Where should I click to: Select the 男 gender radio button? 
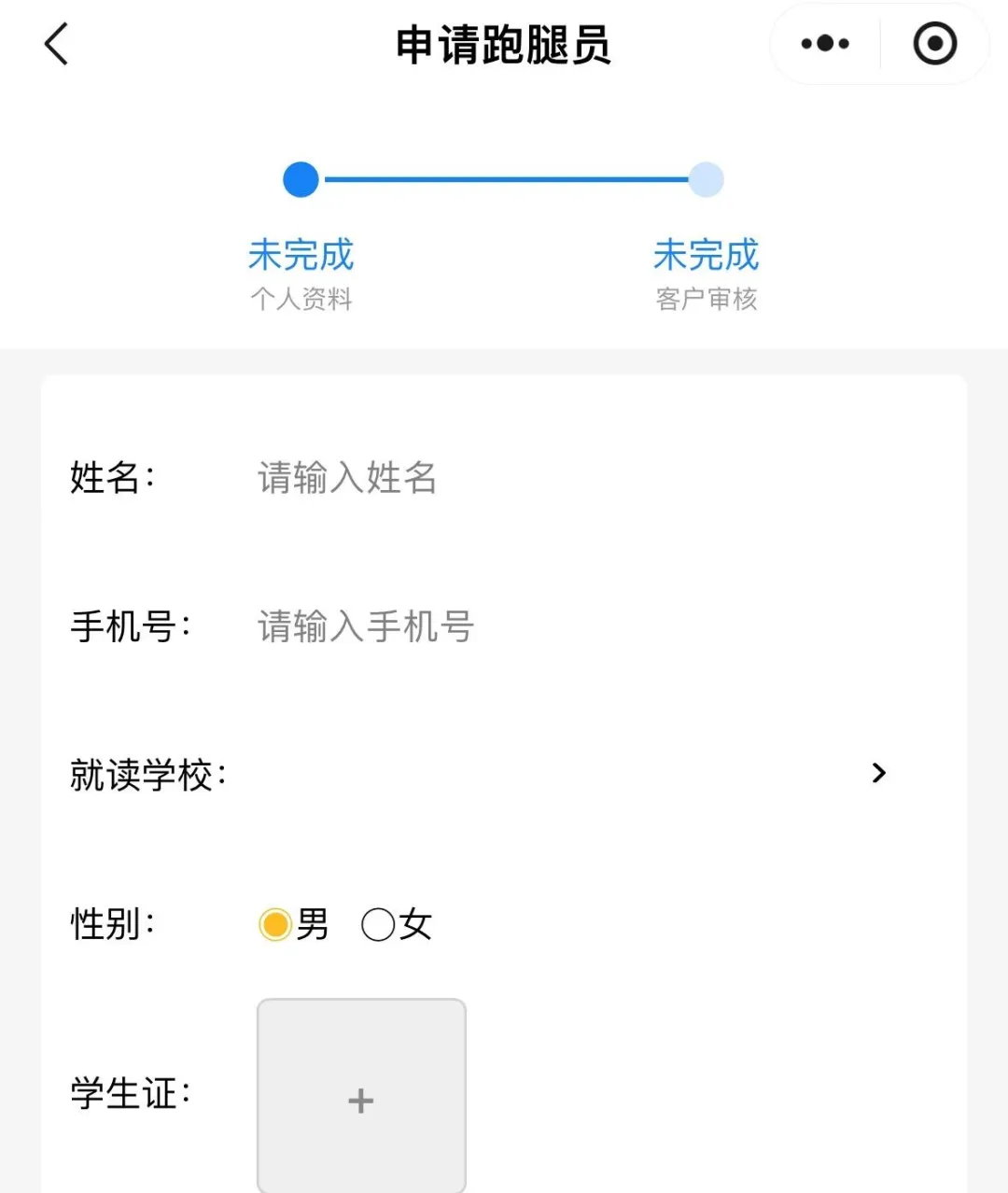[x=274, y=925]
